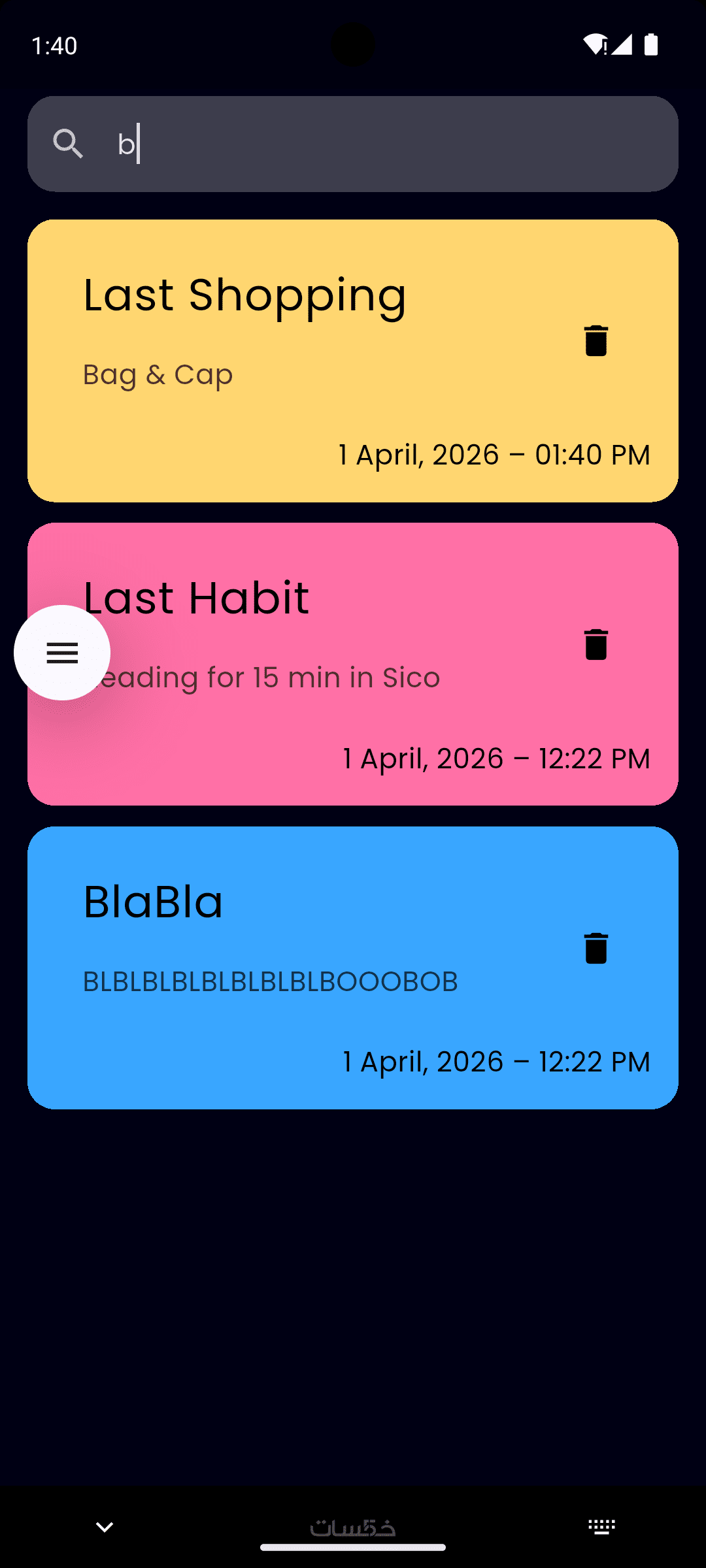The image size is (706, 1568).
Task: Open the keyboard switcher icon
Action: pyautogui.click(x=601, y=1527)
